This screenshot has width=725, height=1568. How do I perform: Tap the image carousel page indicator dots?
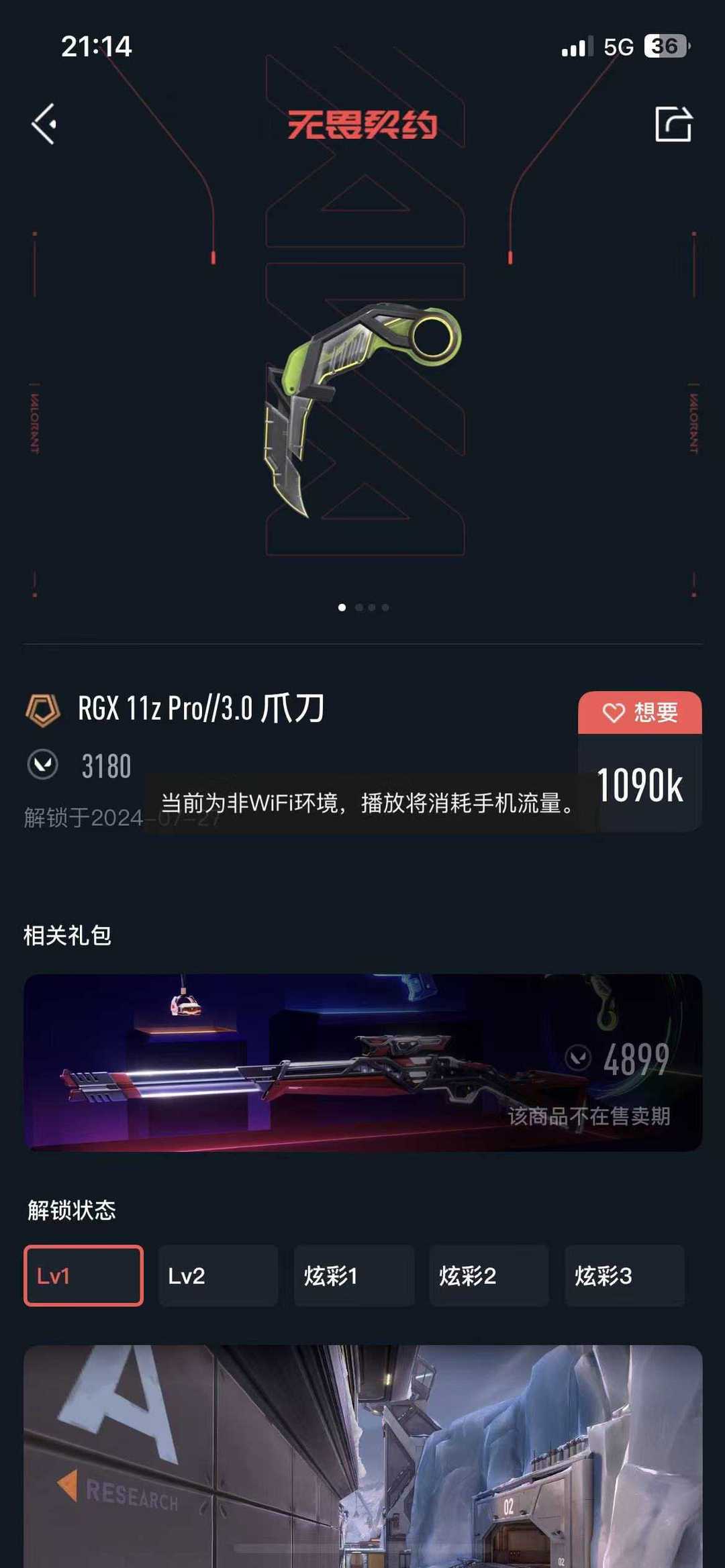coord(363,607)
